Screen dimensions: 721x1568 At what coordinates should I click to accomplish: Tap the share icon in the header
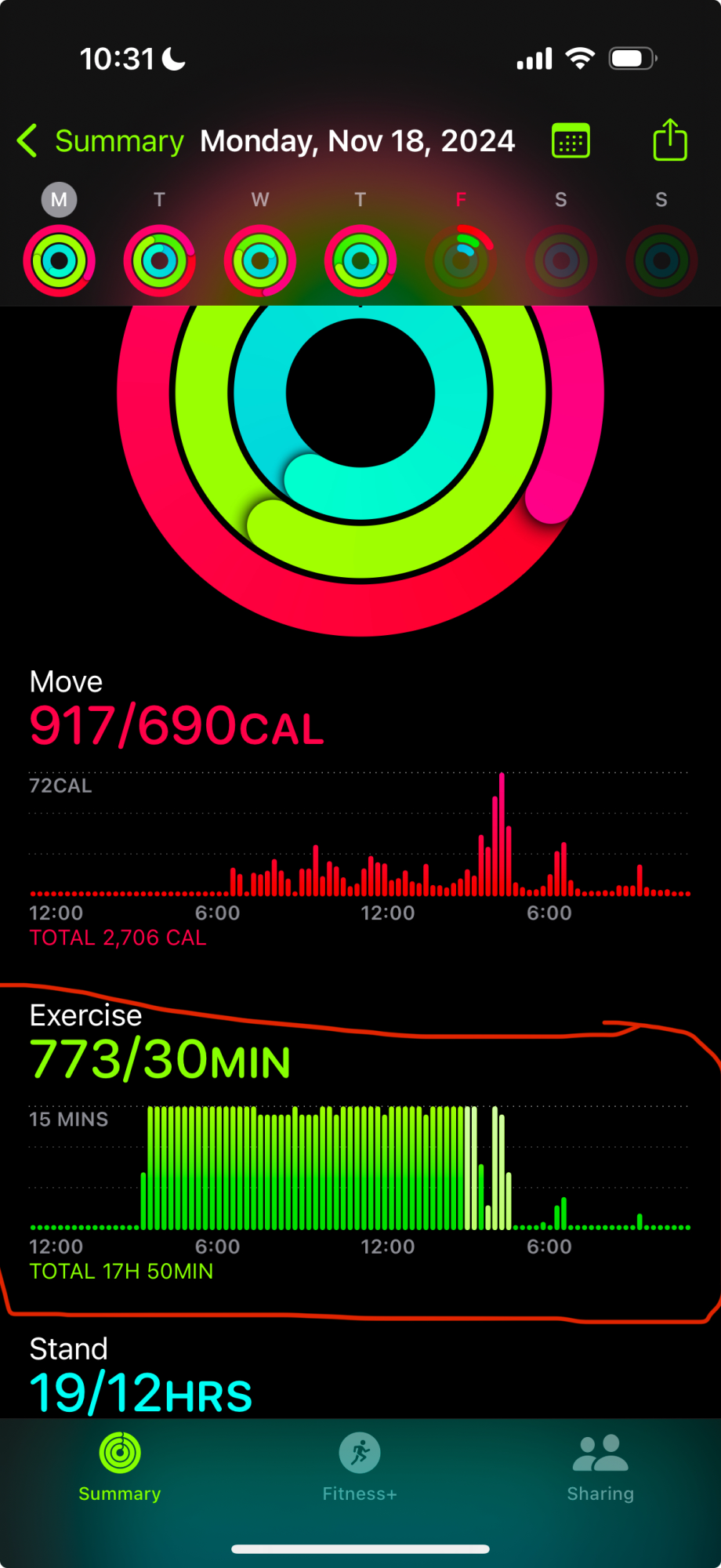point(670,140)
